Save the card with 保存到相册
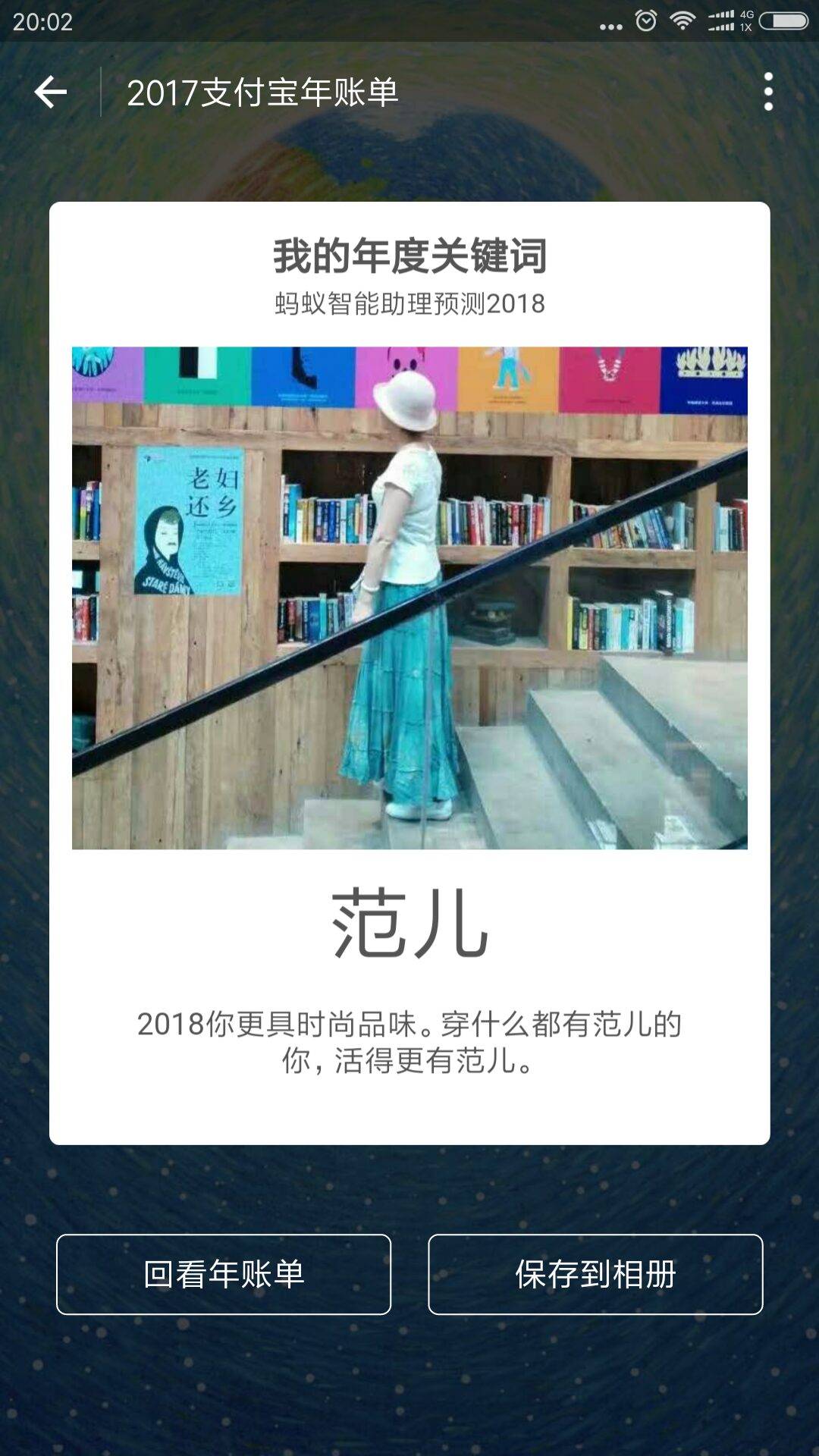The width and height of the screenshot is (819, 1456). [x=595, y=1275]
